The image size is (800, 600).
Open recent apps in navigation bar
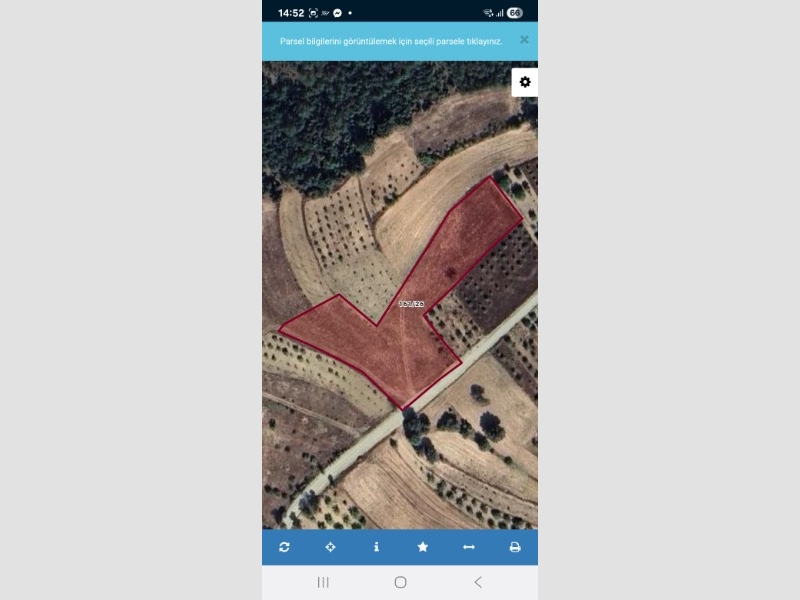point(323,582)
